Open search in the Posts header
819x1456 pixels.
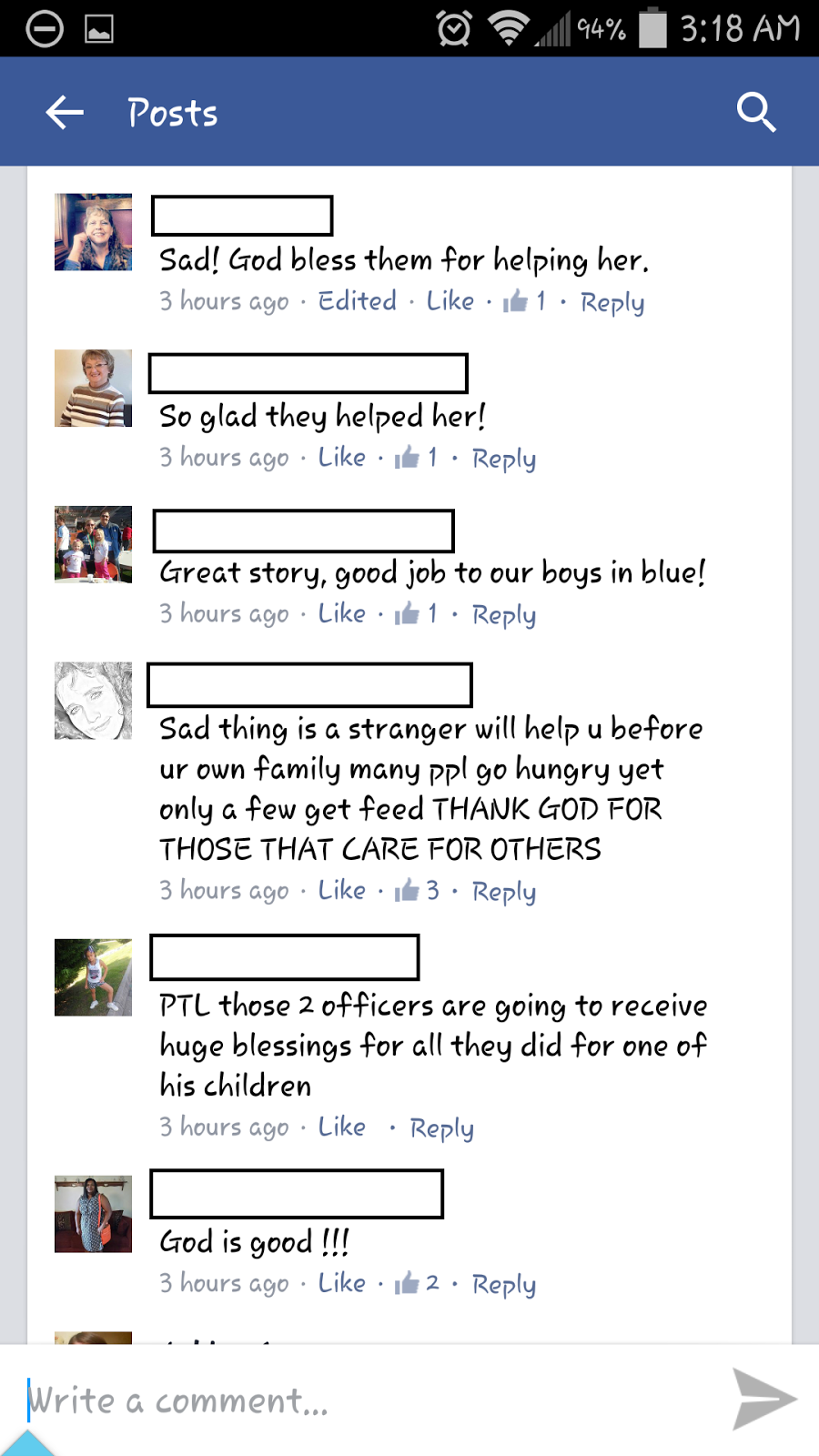click(755, 113)
